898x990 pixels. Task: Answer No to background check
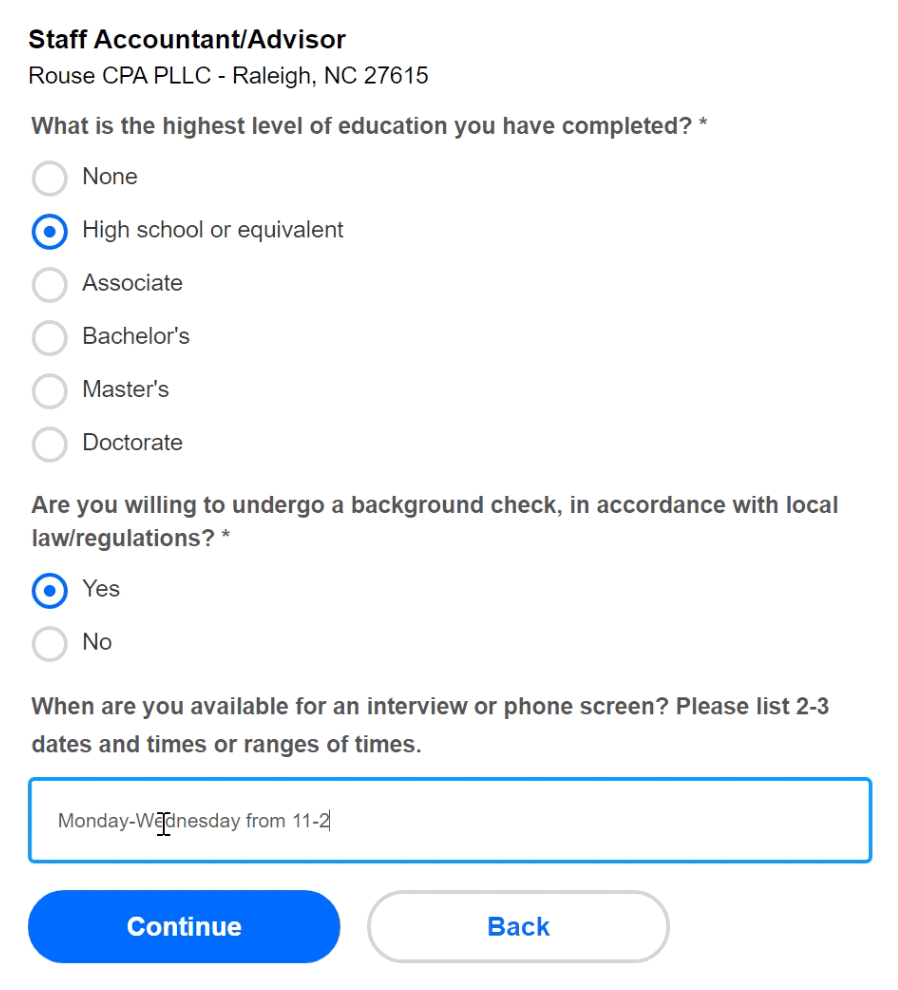coord(50,643)
